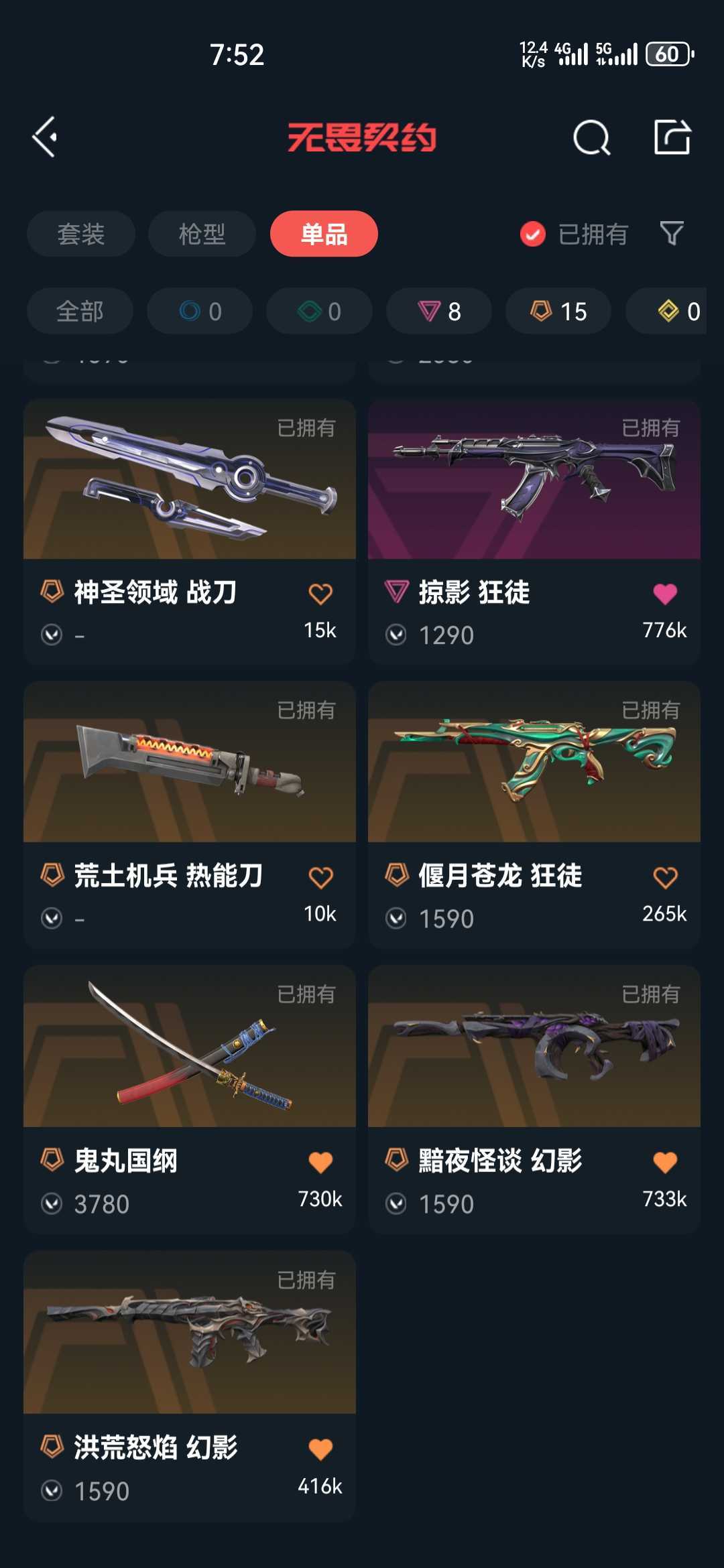Image resolution: width=724 pixels, height=1568 pixels.
Task: Filter by pink tier chip showing 8
Action: [439, 311]
